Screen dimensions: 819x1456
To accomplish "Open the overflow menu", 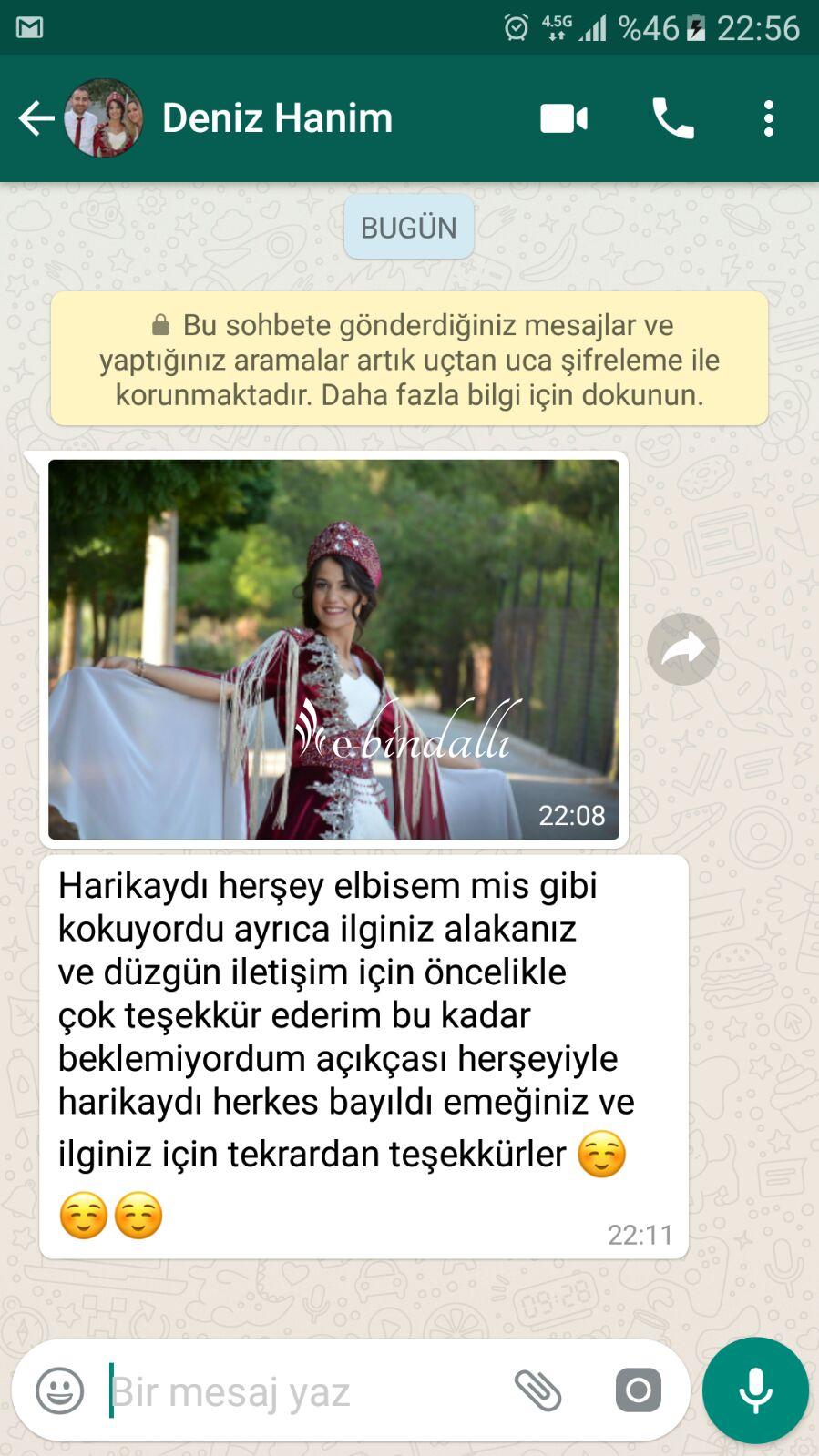I will coord(769,118).
